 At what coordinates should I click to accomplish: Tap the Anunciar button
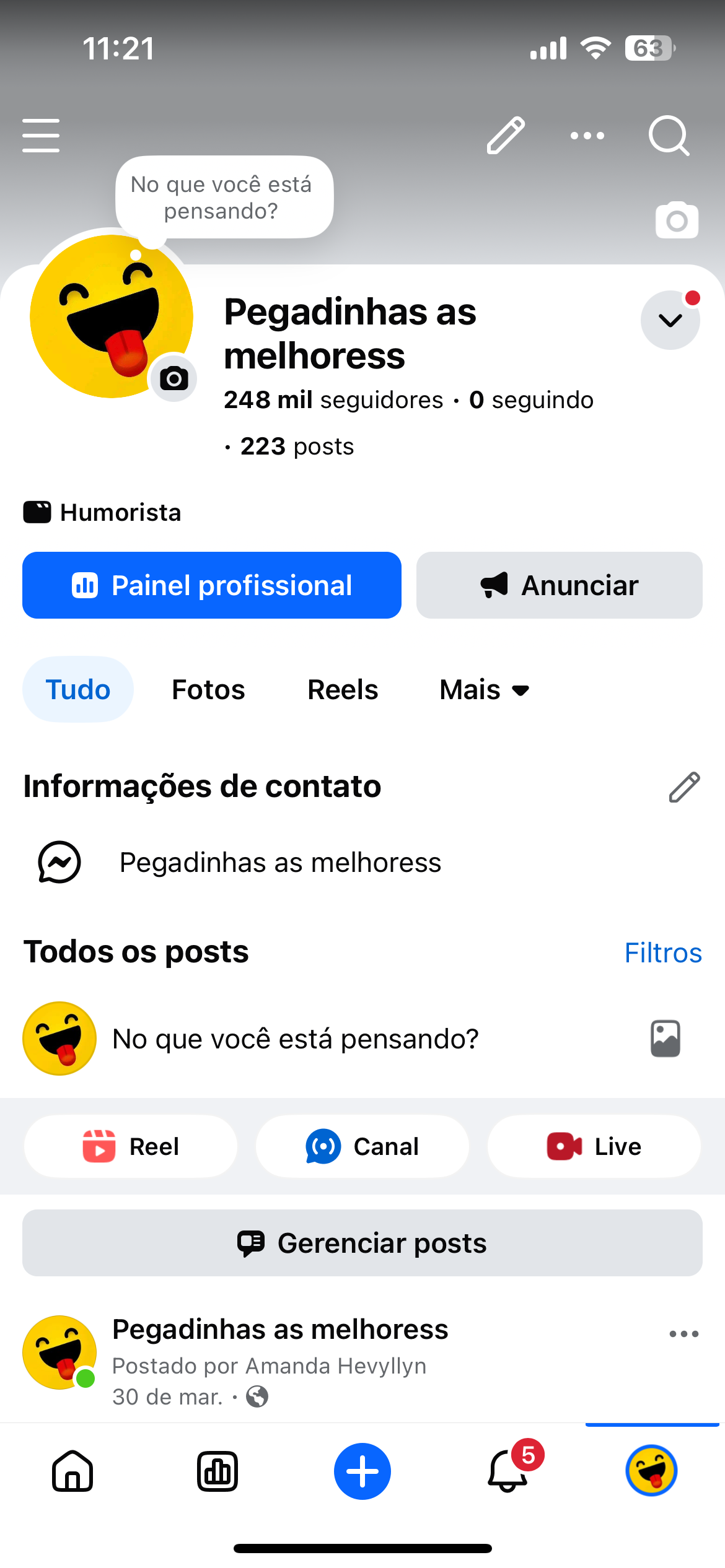point(559,585)
